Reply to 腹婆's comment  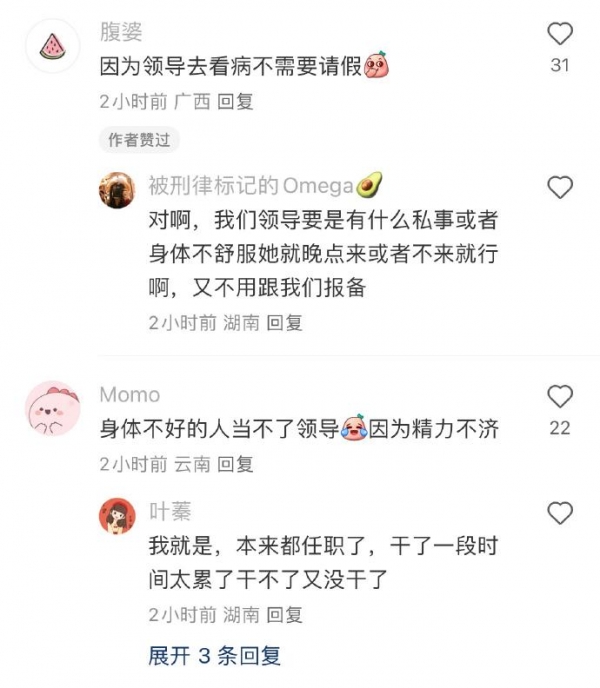pos(236,101)
